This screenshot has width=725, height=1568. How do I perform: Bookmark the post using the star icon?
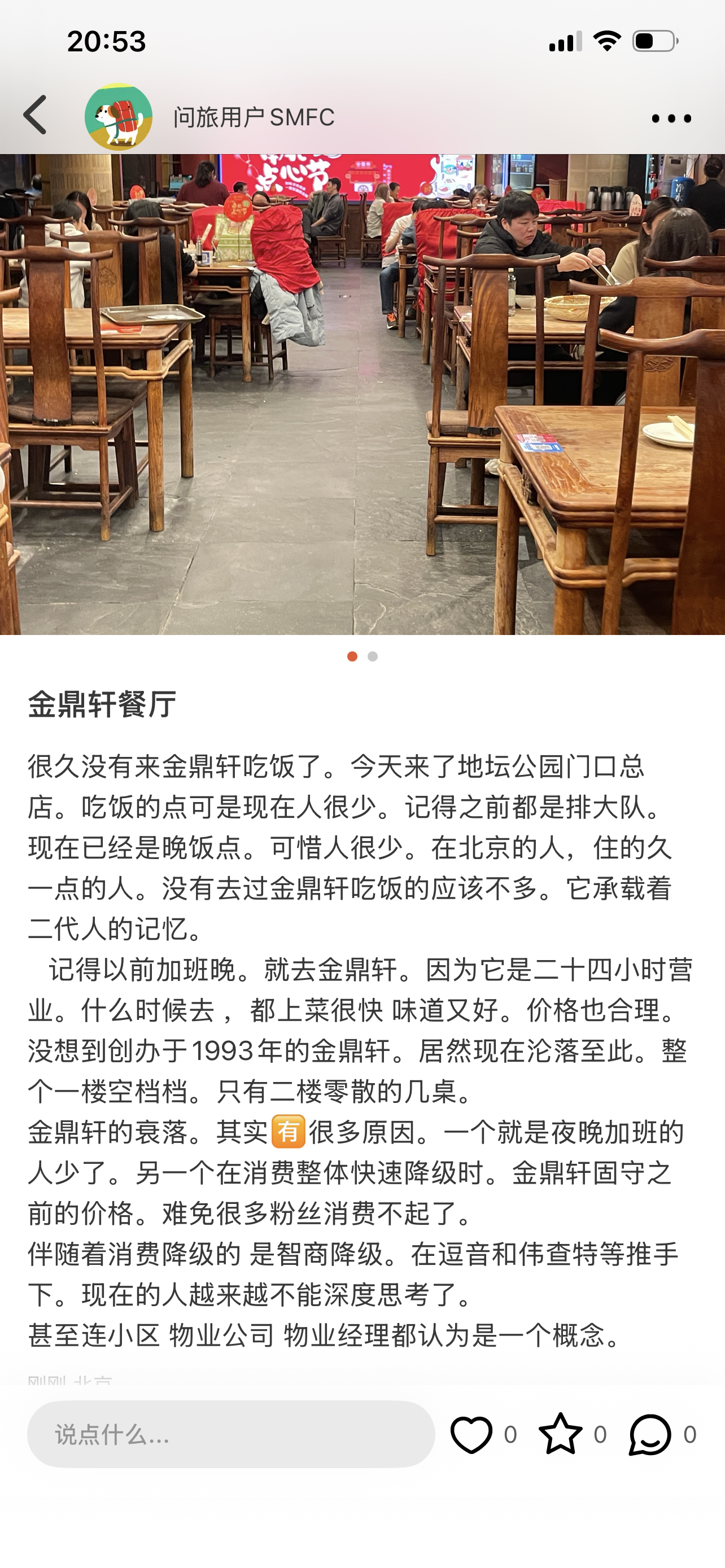point(561,1434)
